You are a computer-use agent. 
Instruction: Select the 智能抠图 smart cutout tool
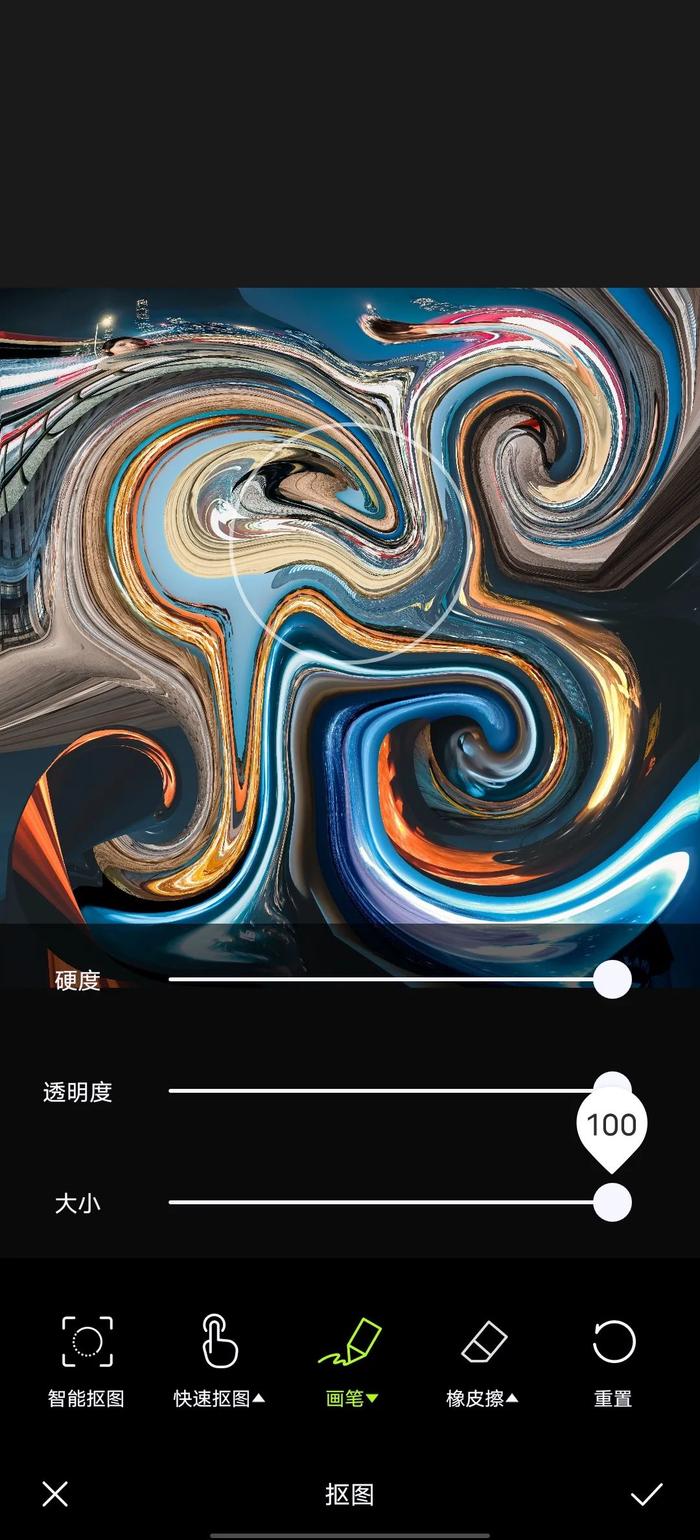(x=87, y=1361)
